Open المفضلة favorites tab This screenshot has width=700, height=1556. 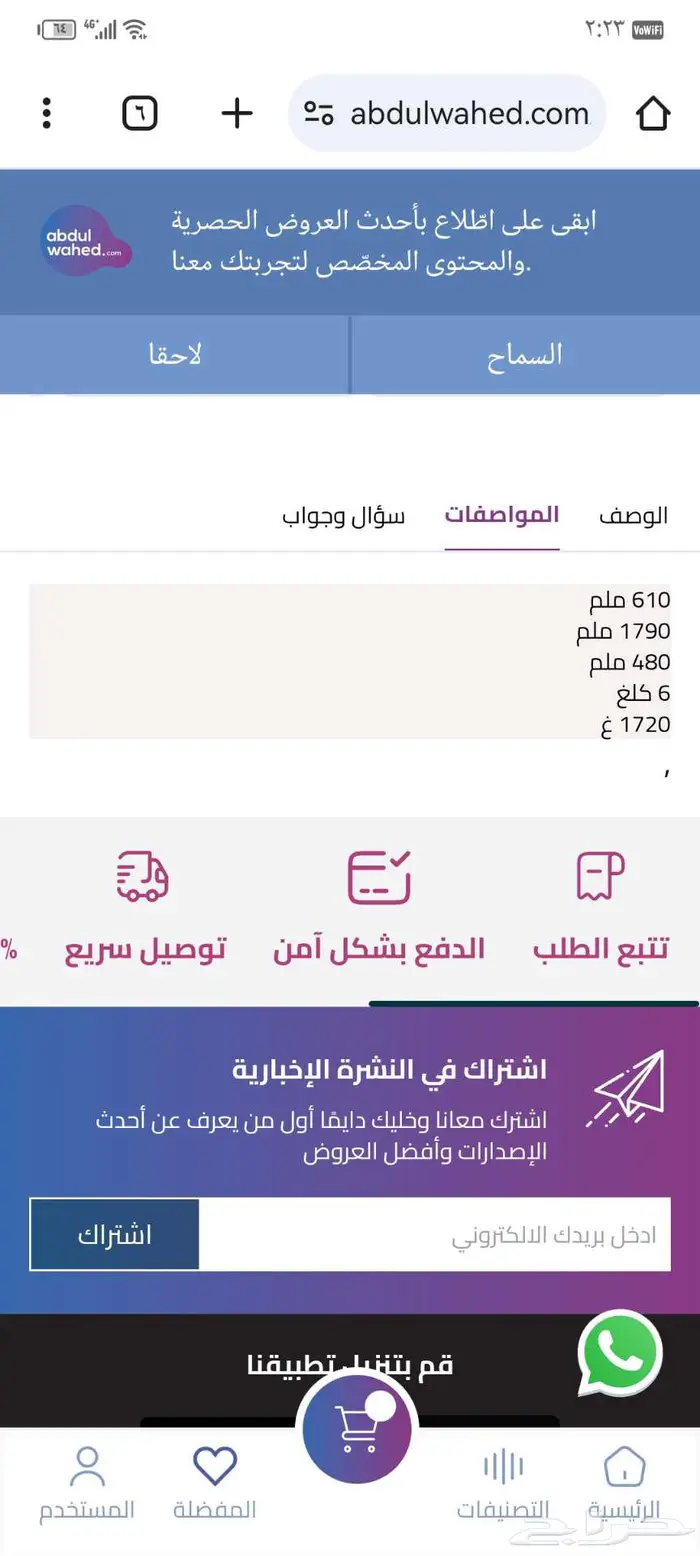pyautogui.click(x=214, y=1483)
